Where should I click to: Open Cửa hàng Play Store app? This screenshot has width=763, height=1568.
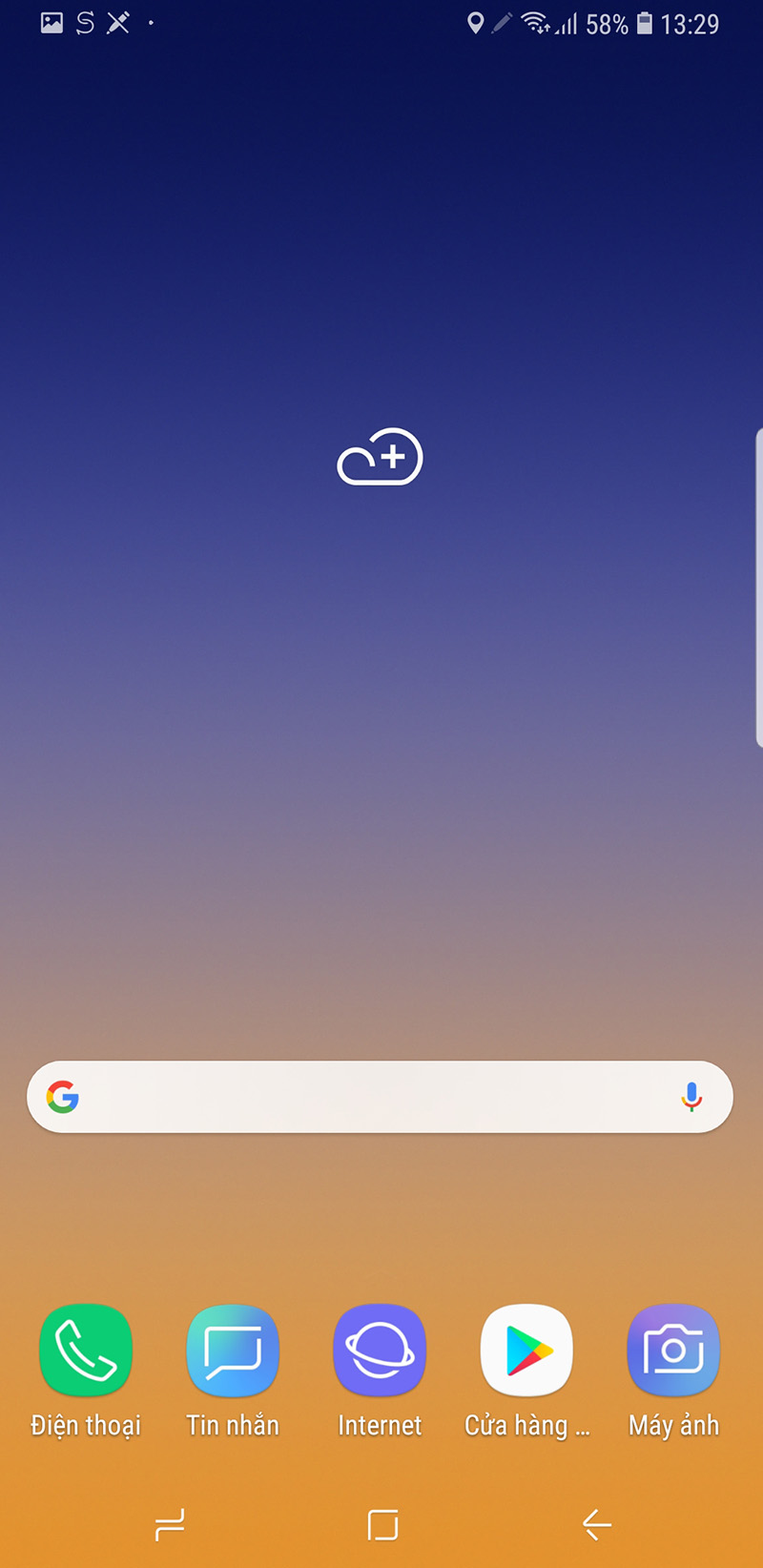[526, 1351]
